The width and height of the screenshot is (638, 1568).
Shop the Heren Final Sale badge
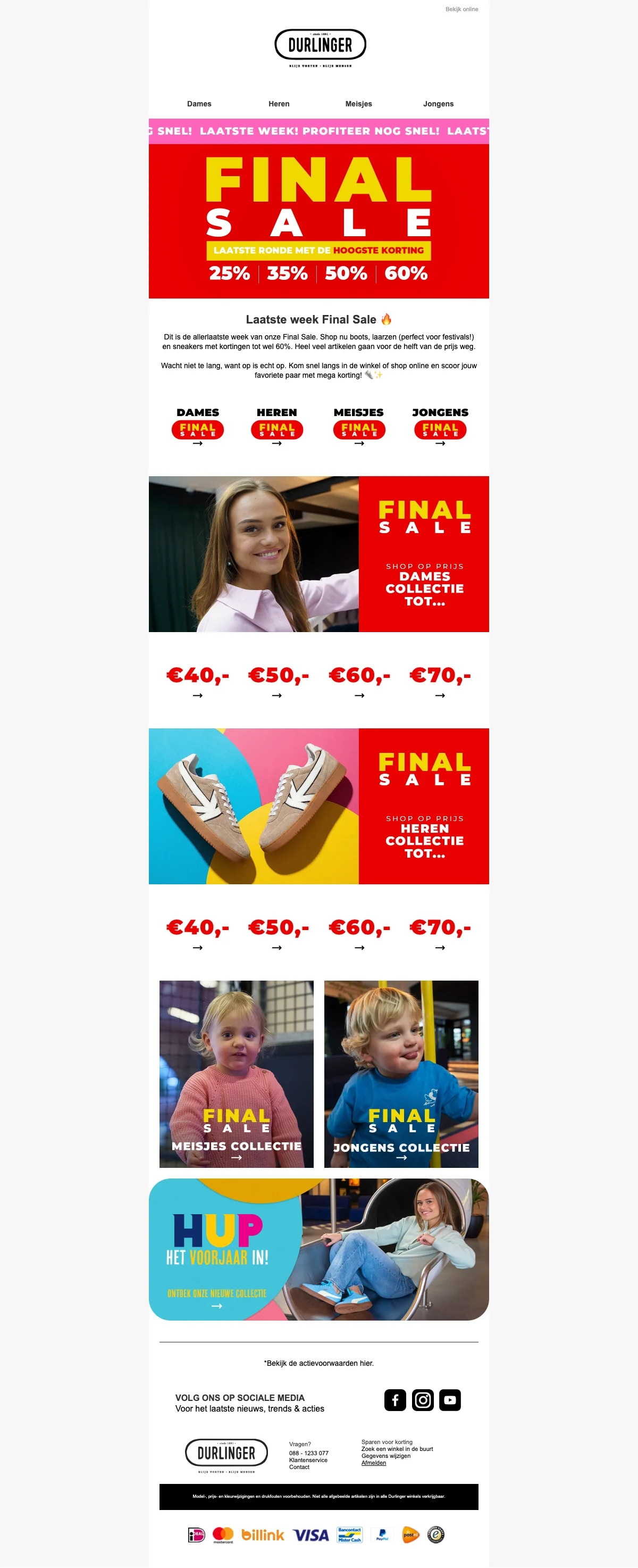(276, 429)
